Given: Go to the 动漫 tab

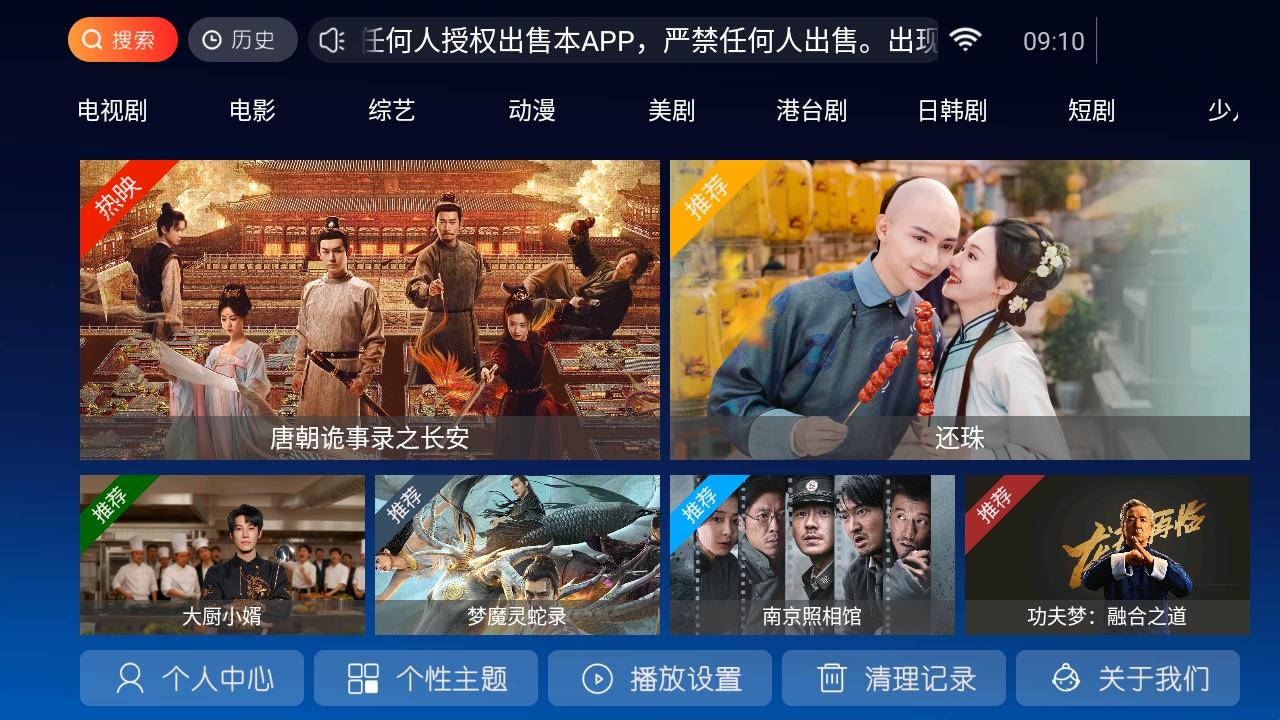Looking at the screenshot, I should [x=532, y=111].
